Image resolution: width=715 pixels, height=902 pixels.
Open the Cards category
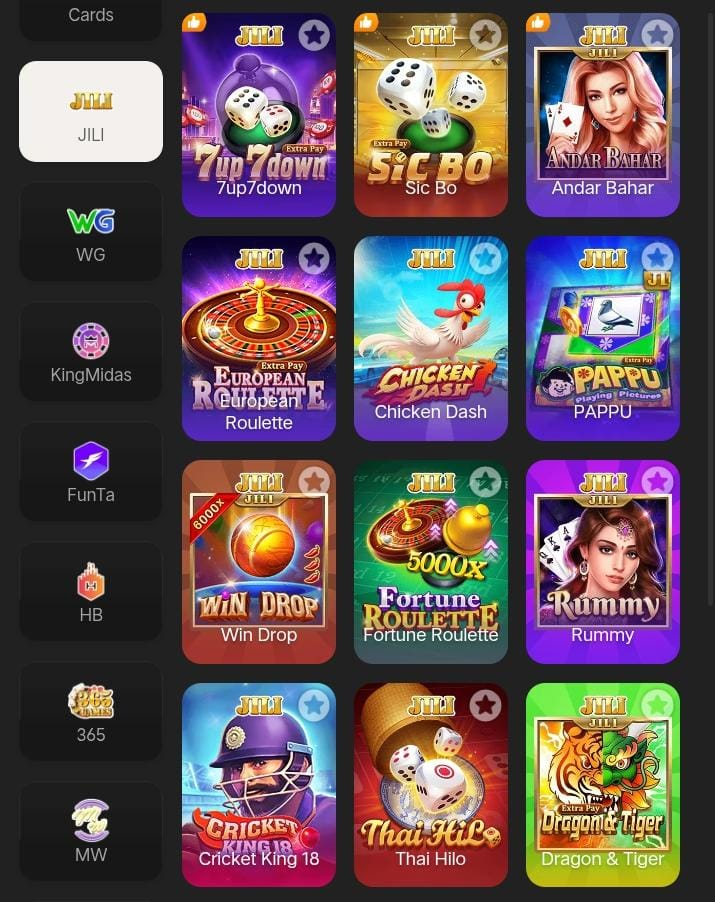pos(90,16)
